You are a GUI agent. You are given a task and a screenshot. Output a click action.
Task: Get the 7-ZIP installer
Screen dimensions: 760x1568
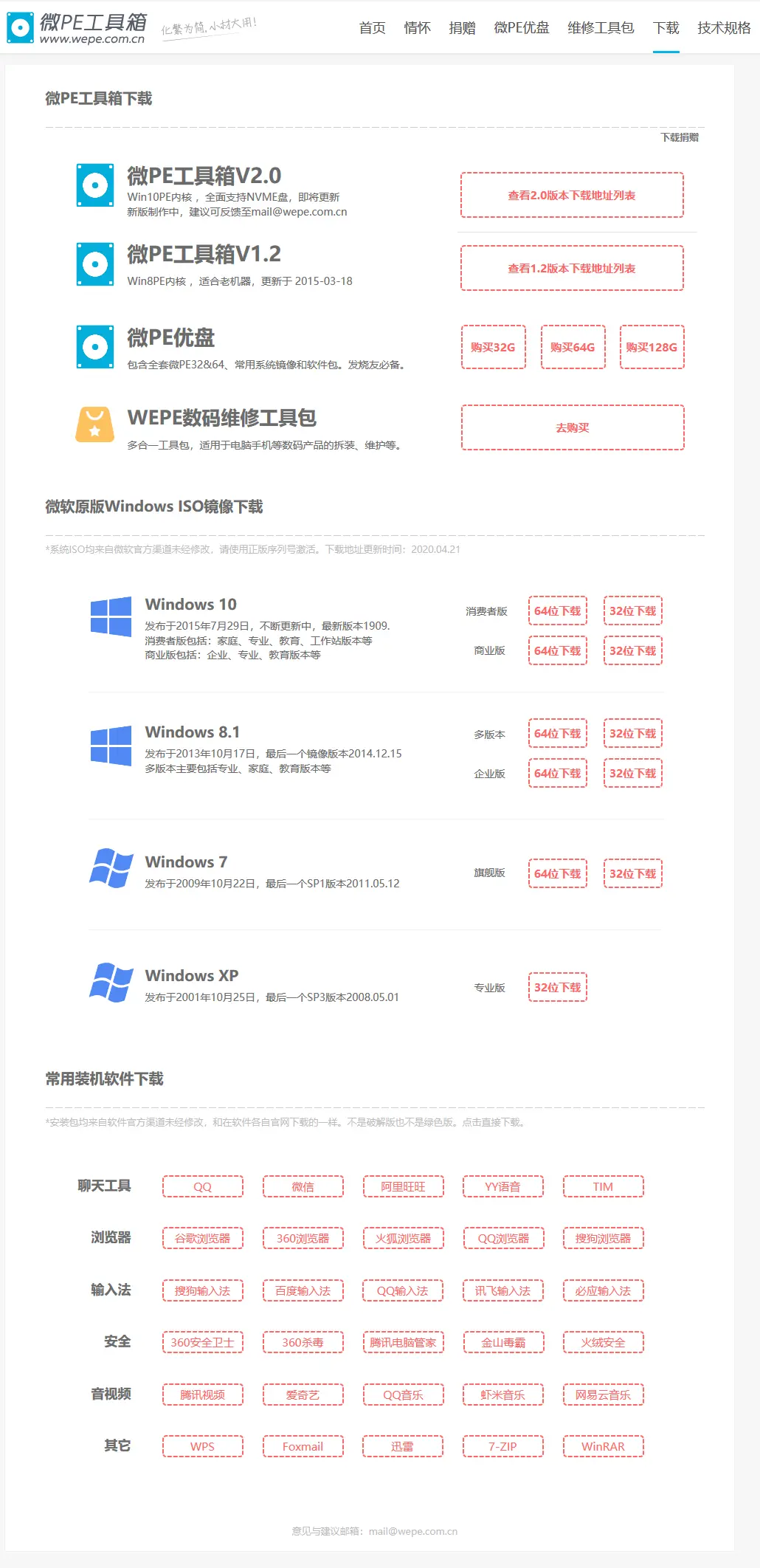click(502, 1447)
